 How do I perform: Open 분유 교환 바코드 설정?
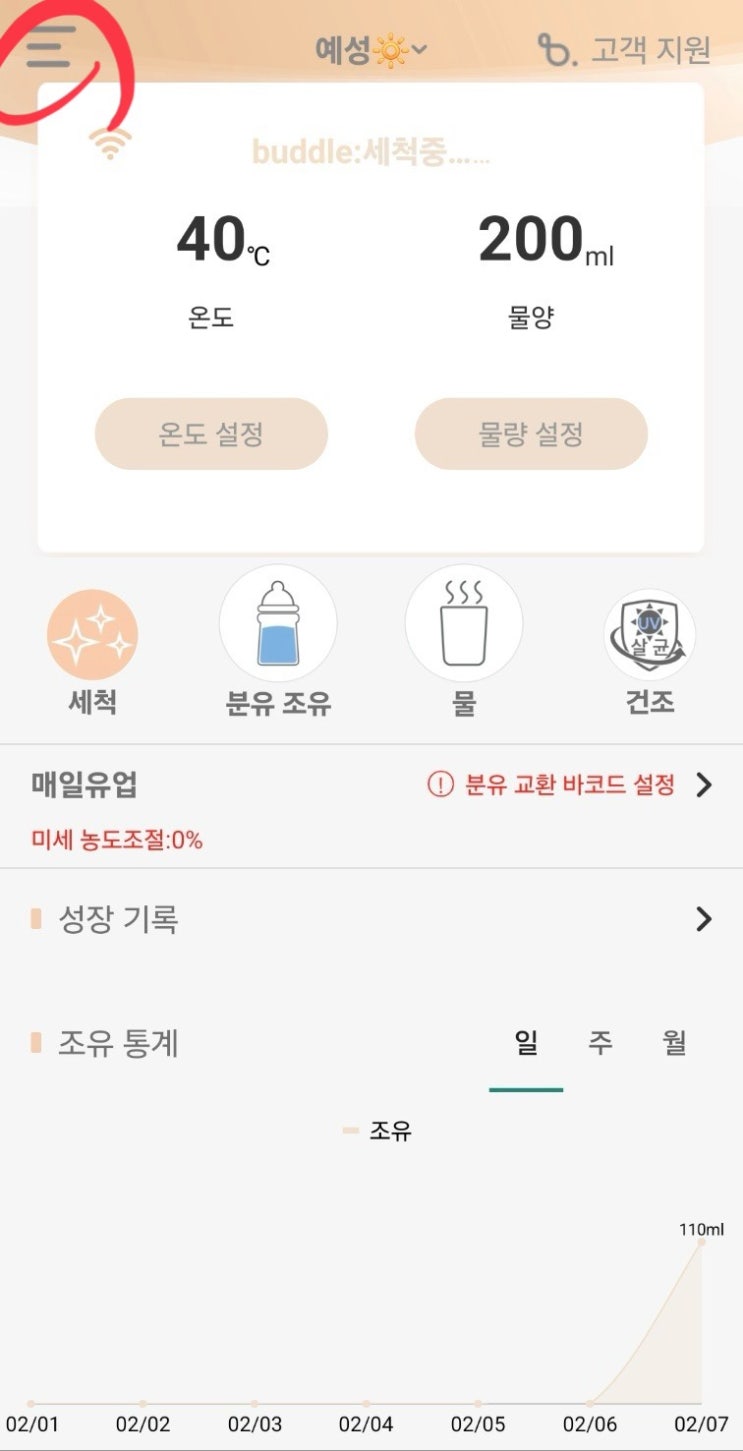[570, 785]
